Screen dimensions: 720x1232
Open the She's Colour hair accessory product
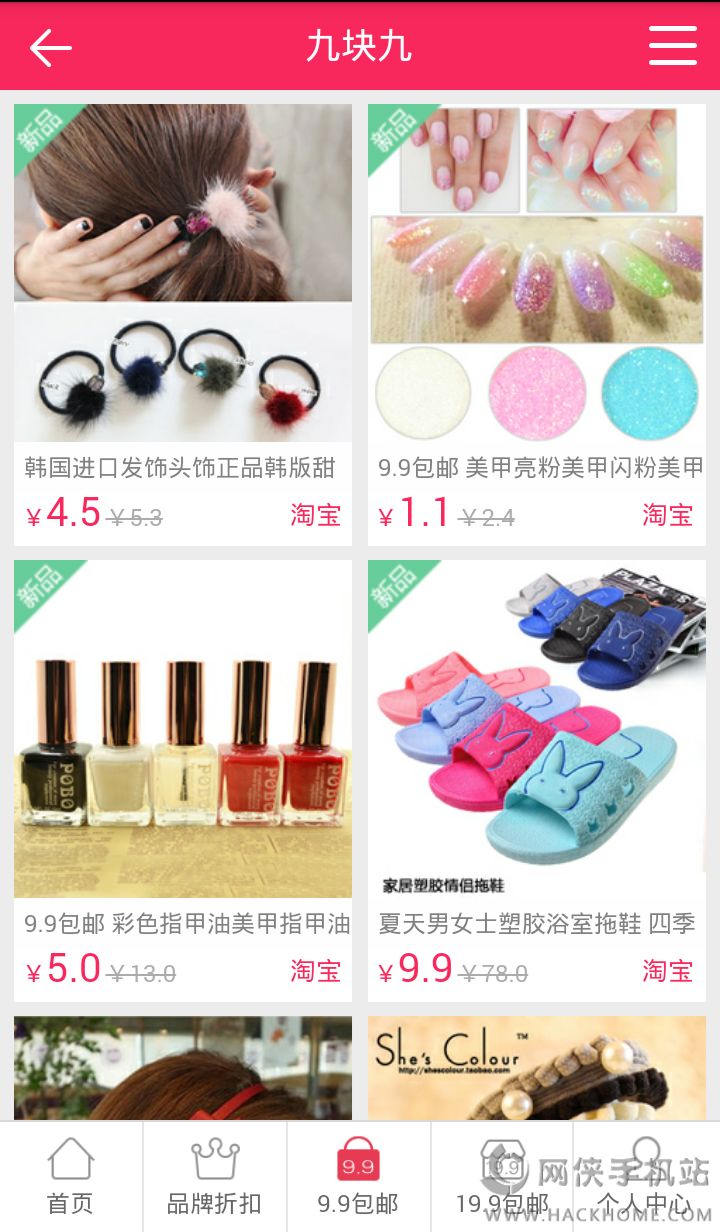point(537,1068)
